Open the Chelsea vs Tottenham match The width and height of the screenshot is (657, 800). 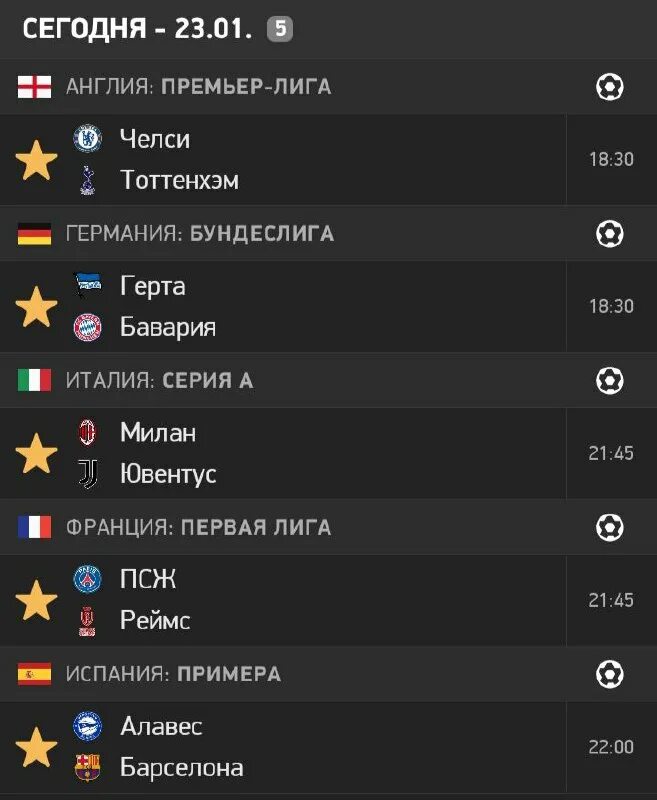[x=300, y=160]
